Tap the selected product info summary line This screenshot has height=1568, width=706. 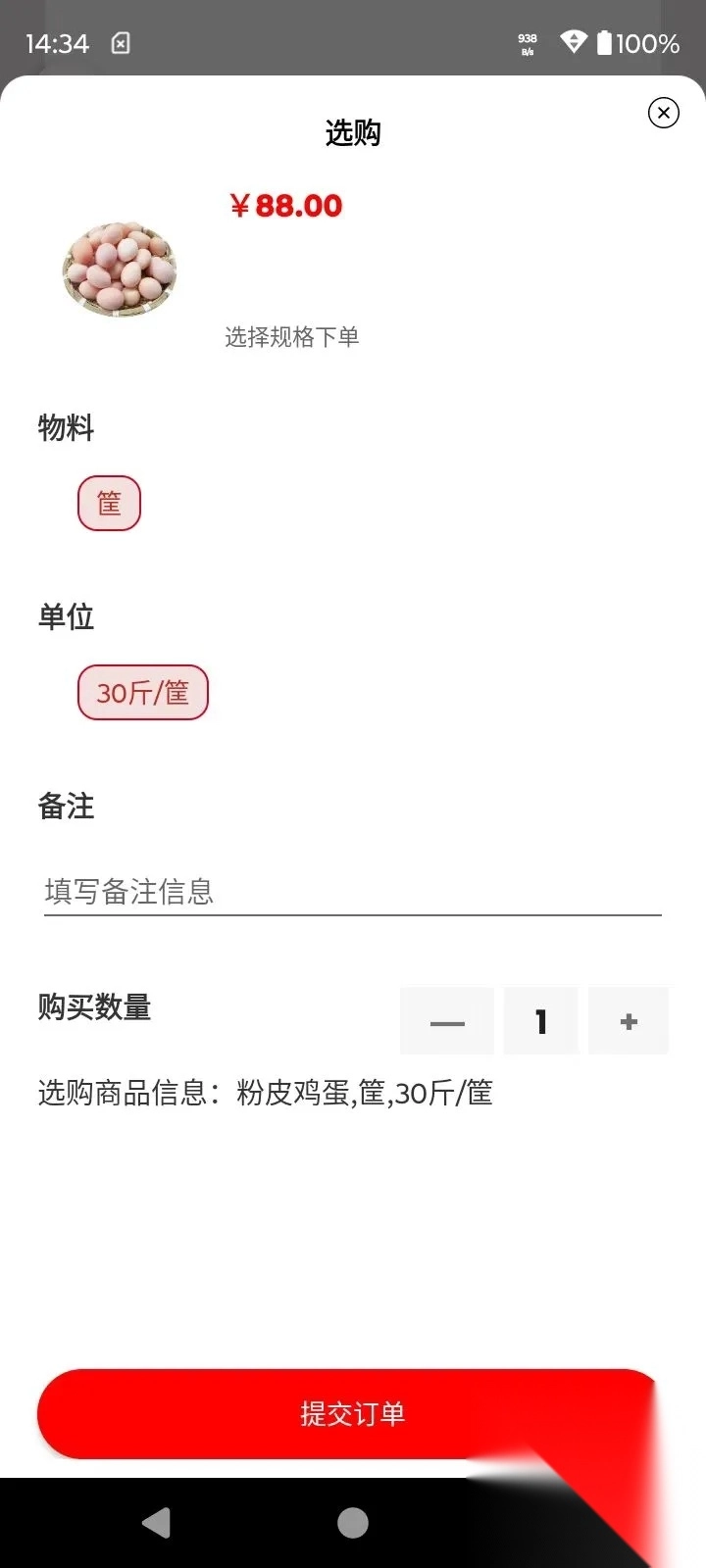(265, 1093)
